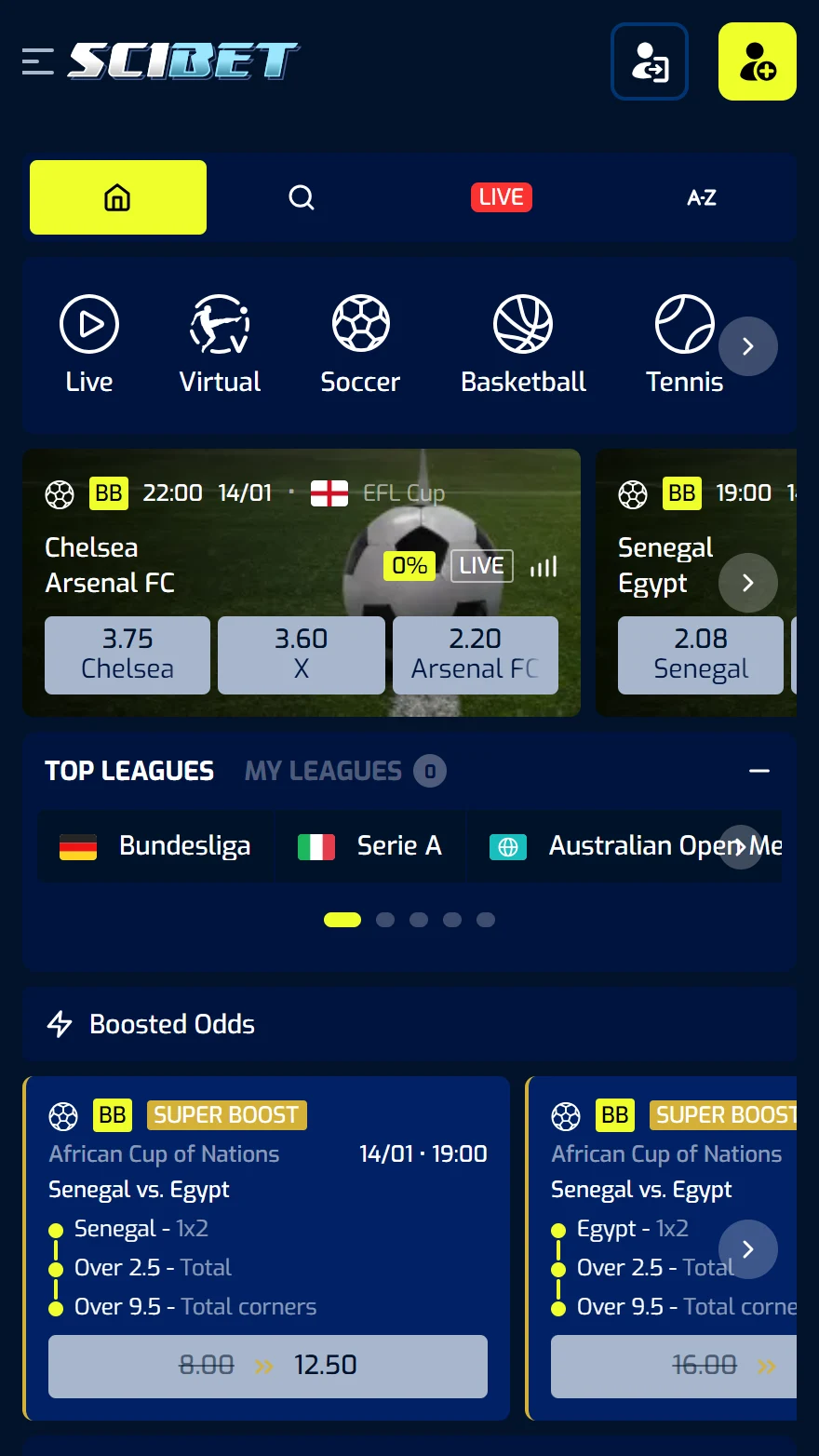The image size is (819, 1456).
Task: Open the yellow register account button
Action: 757,61
